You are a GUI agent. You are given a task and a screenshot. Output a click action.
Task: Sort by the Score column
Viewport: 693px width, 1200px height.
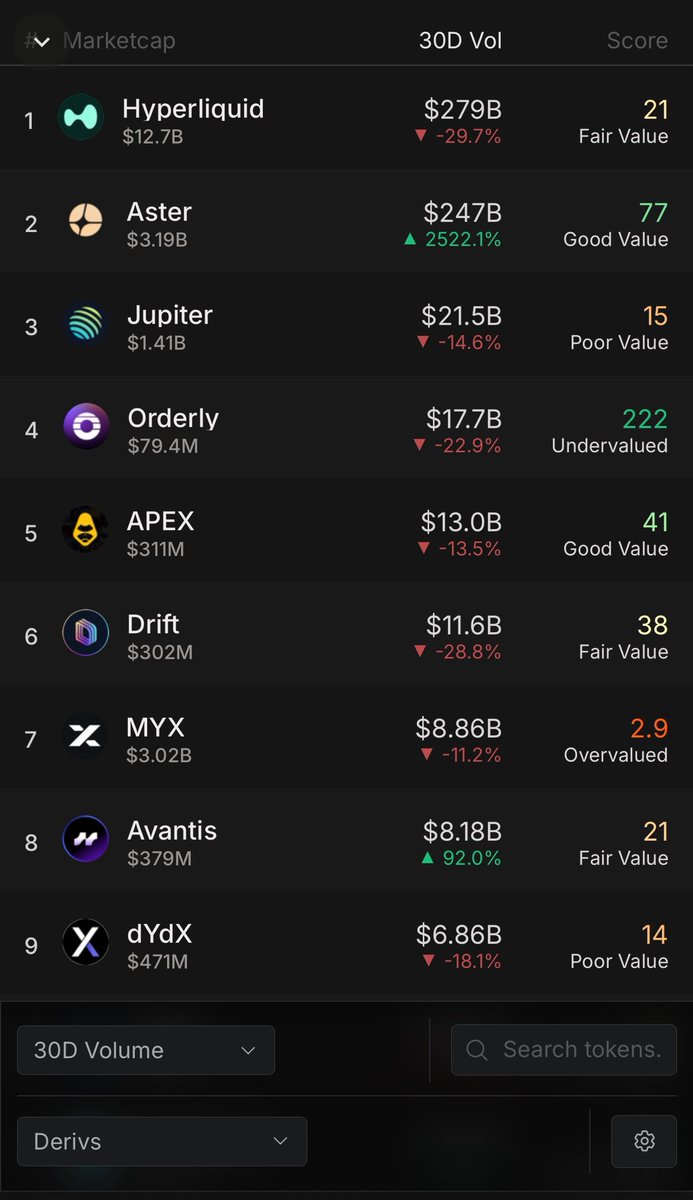coord(637,41)
